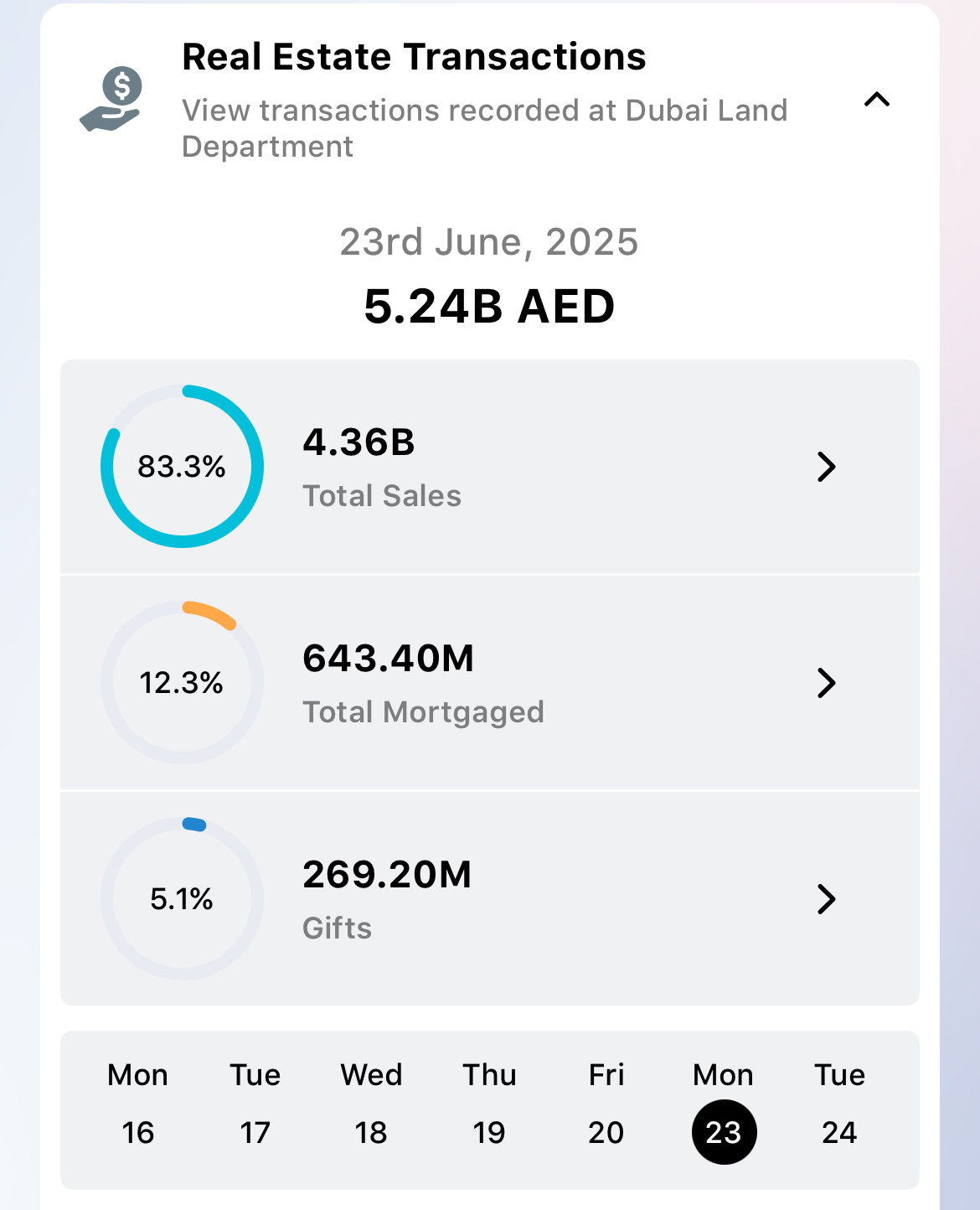Select the Friday 20 date tab
The height and width of the screenshot is (1210, 980).
[606, 1106]
